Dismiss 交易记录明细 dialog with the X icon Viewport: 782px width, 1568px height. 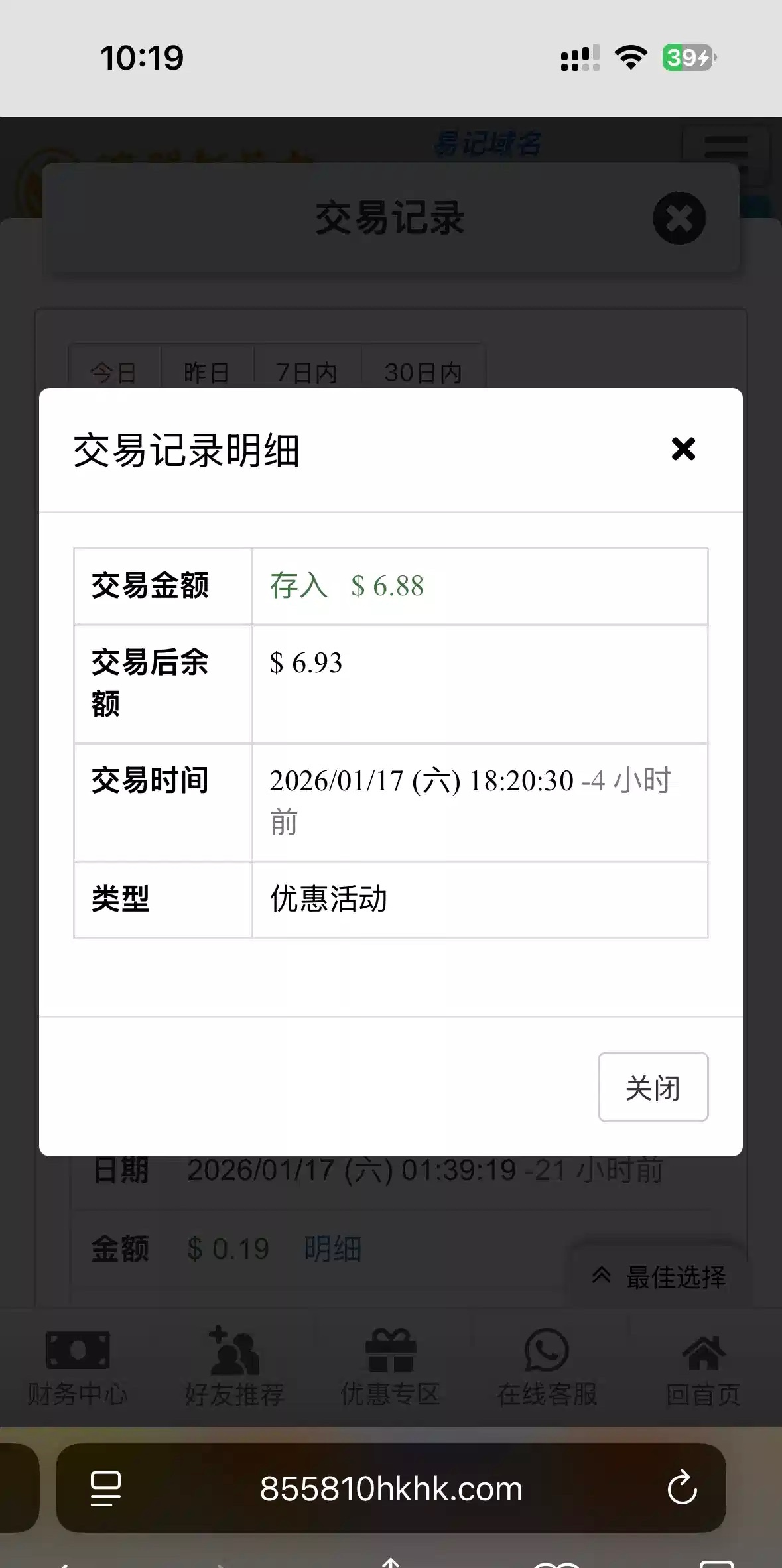[683, 449]
